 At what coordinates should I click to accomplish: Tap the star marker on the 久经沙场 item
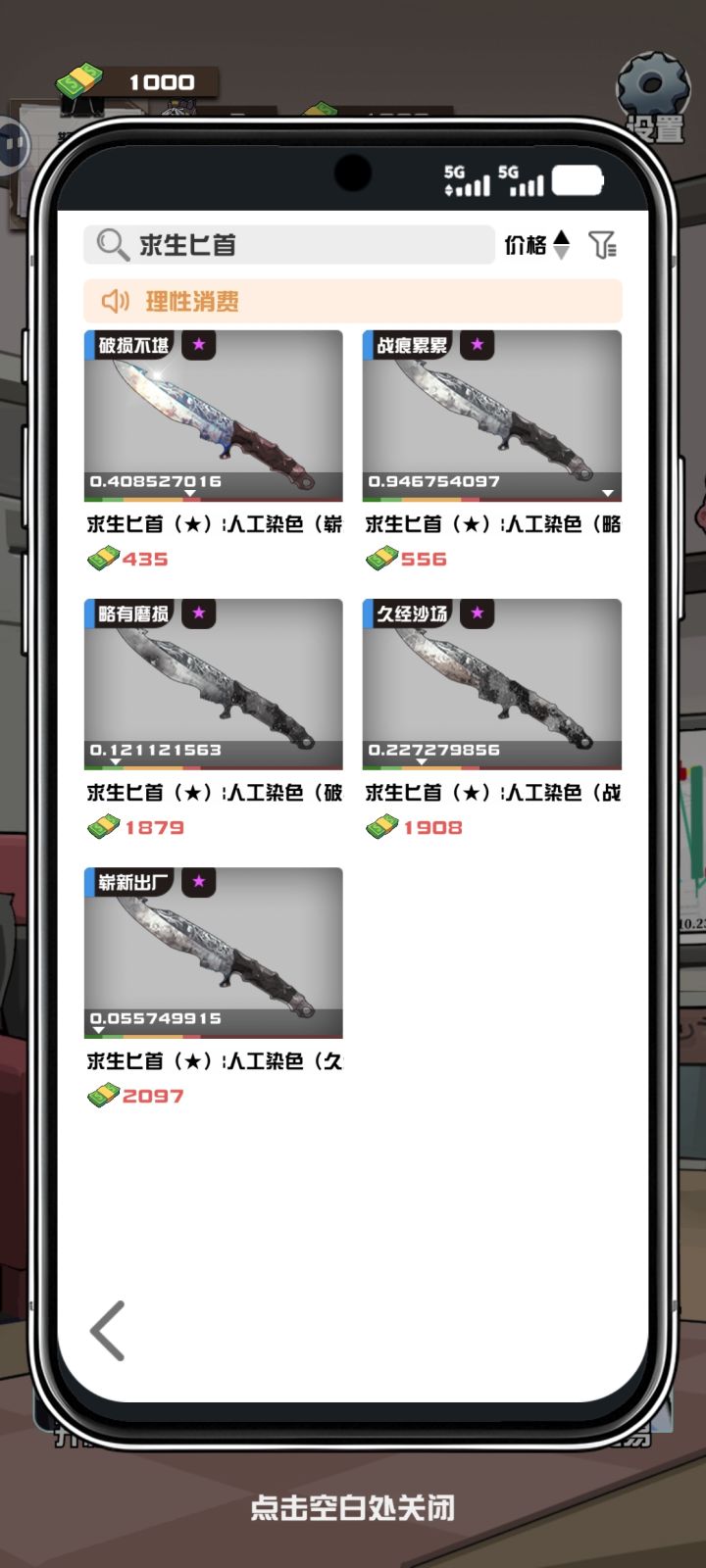pyautogui.click(x=478, y=613)
